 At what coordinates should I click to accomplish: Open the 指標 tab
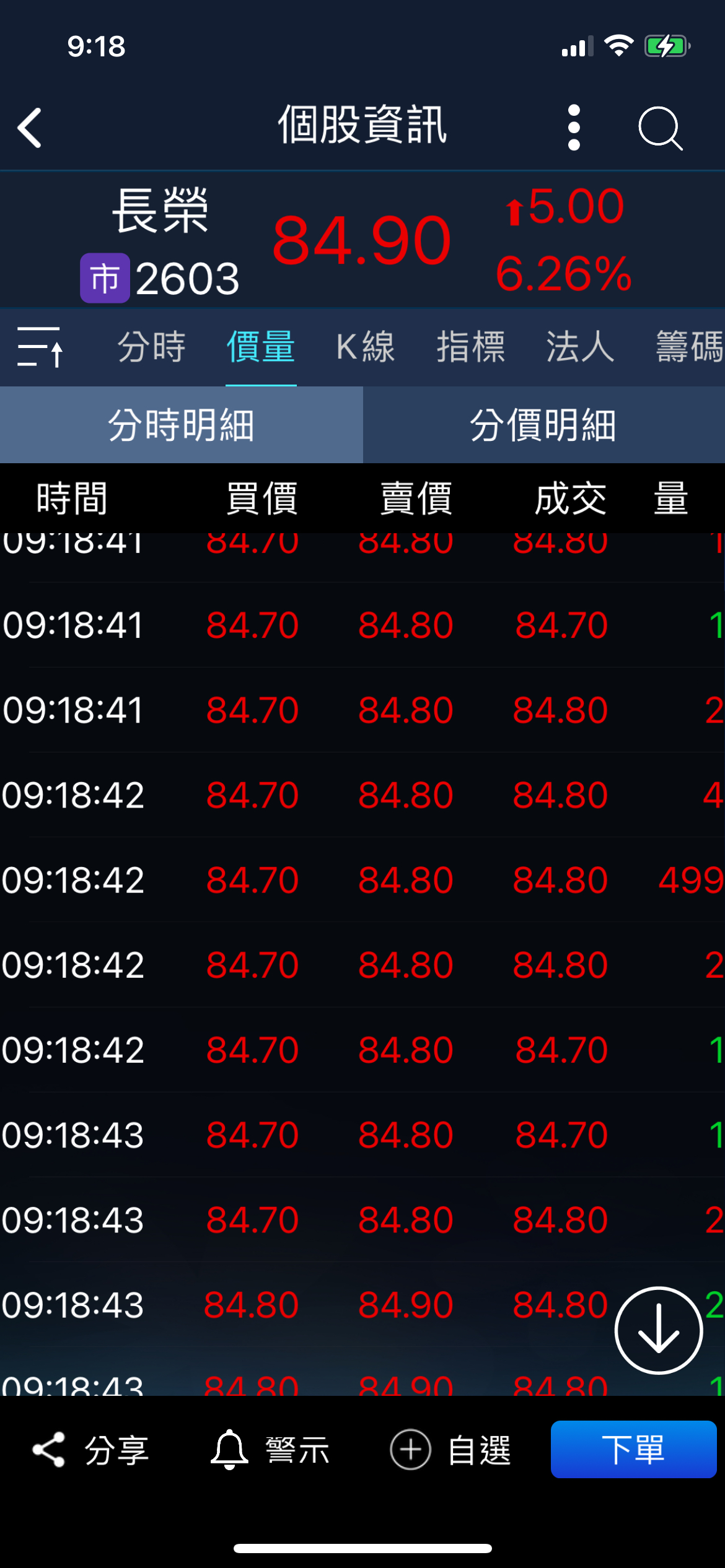pyautogui.click(x=471, y=347)
